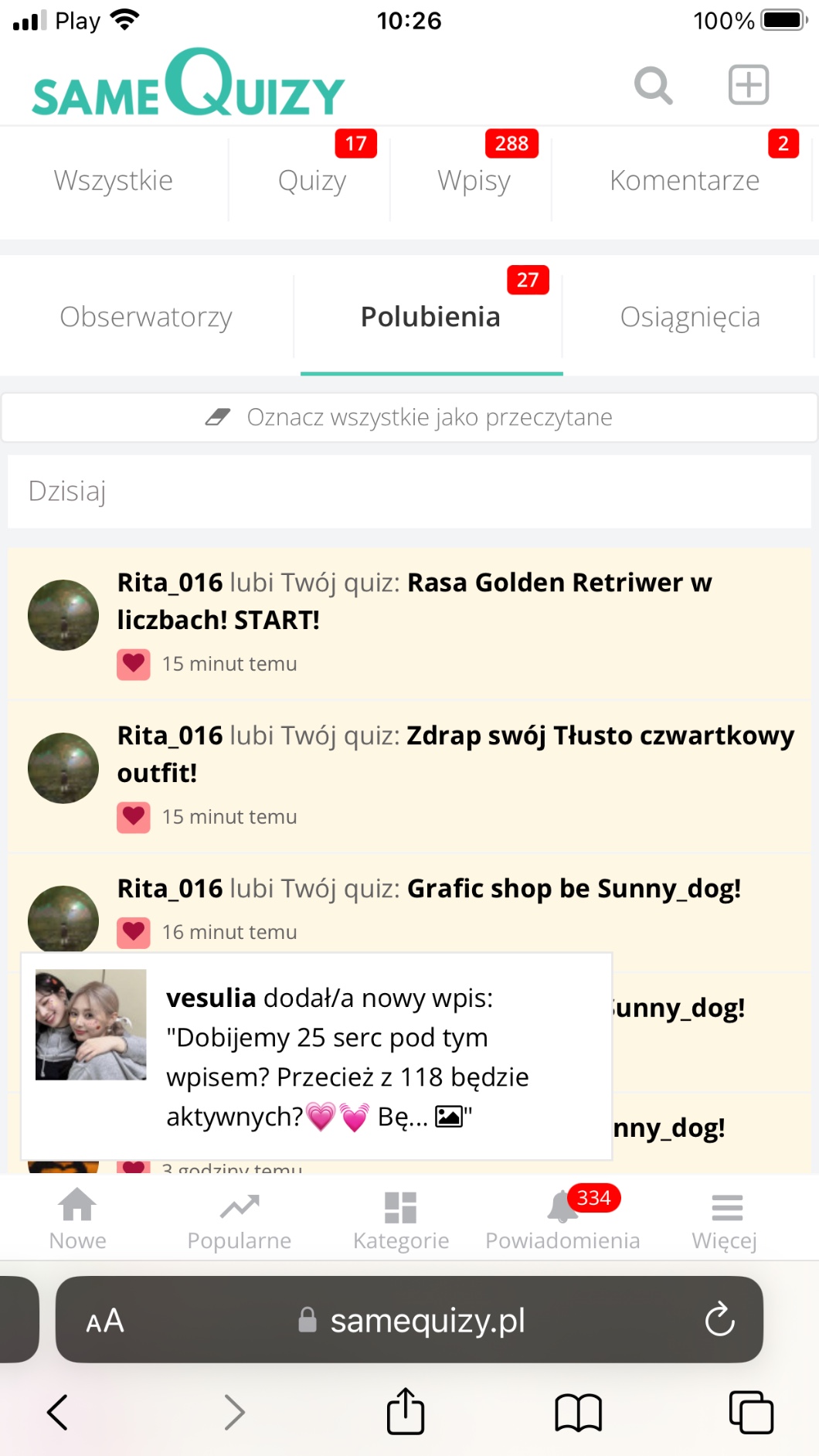Open the search magnifier icon
The height and width of the screenshot is (1456, 819).
click(653, 85)
